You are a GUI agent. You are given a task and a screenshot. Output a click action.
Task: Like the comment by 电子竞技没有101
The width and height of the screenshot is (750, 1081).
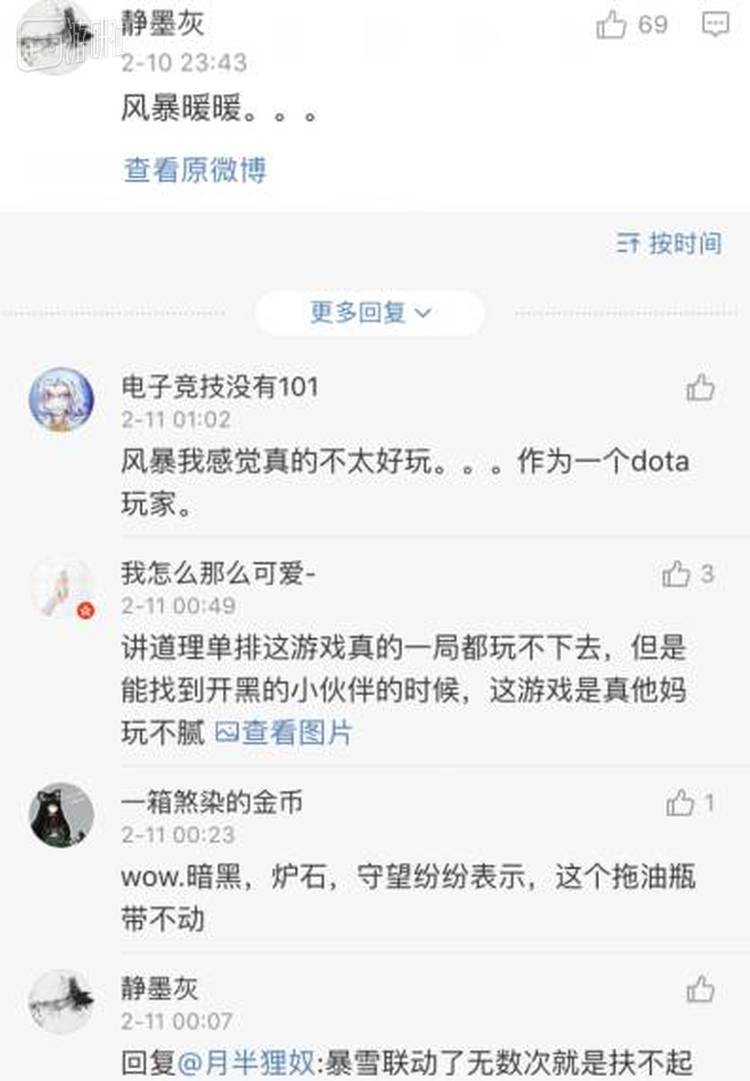click(x=700, y=388)
